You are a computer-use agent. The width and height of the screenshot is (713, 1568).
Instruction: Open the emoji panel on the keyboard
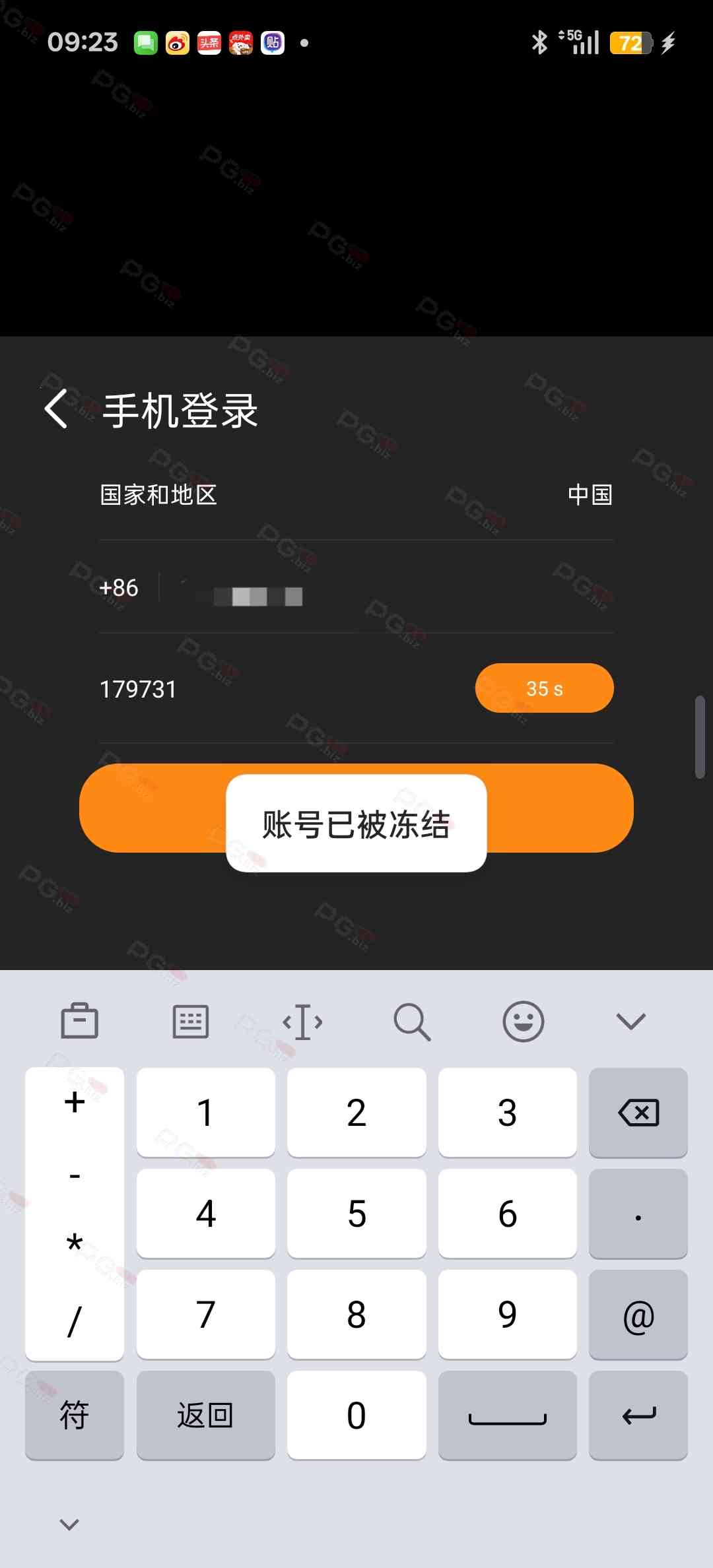tap(523, 1022)
